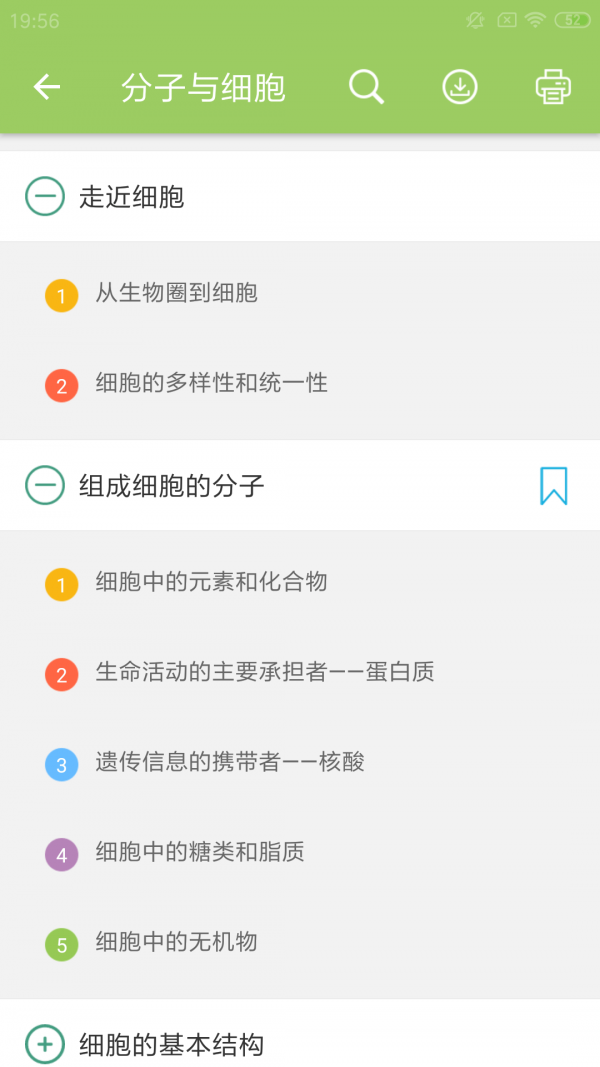Open lesson 遗传信息的携带者——核酸
Screen dimensions: 600x1067
[229, 762]
